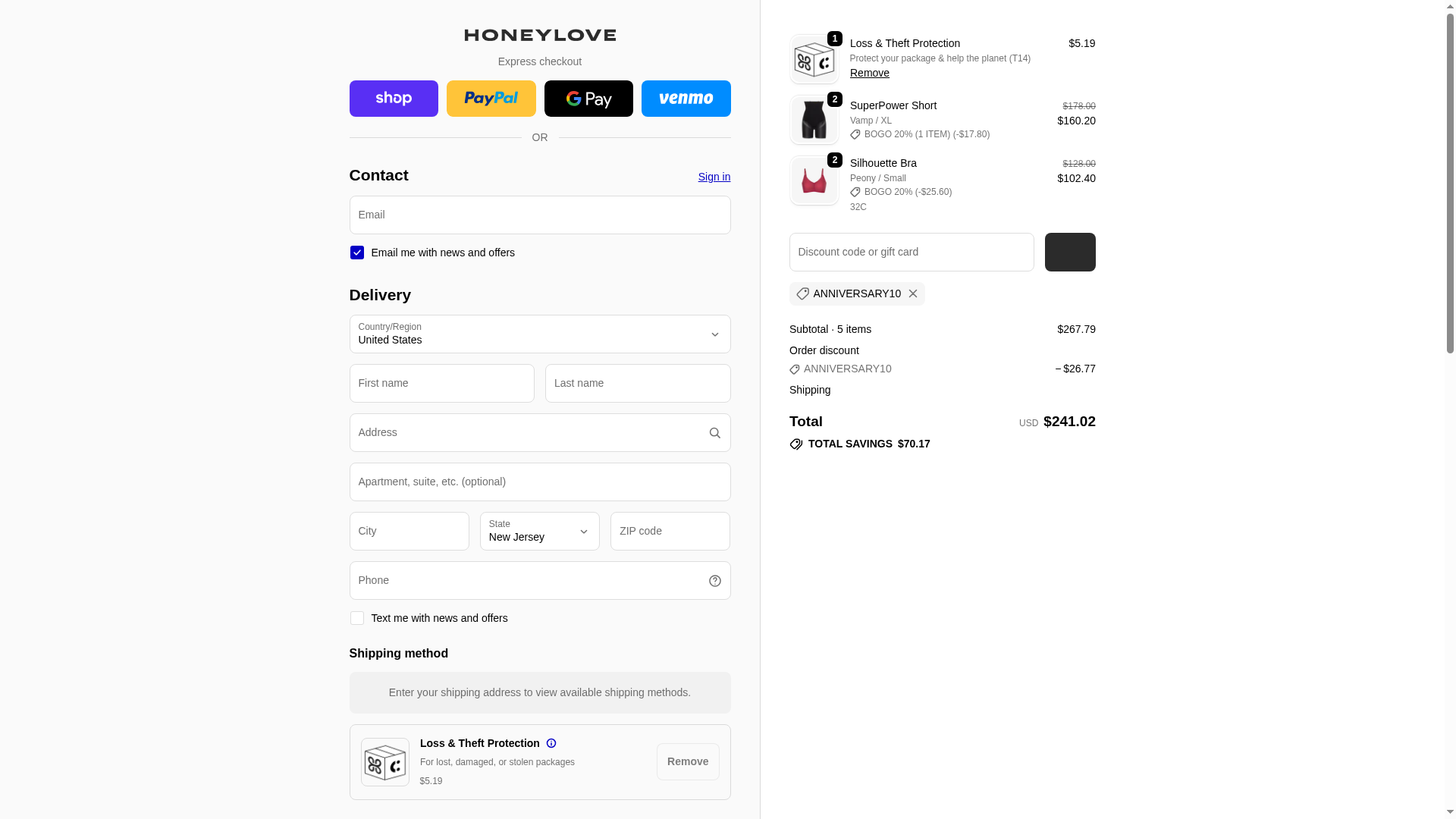Enable Text me with news and offers
Screen dimensions: 1456x819
pos(357,618)
